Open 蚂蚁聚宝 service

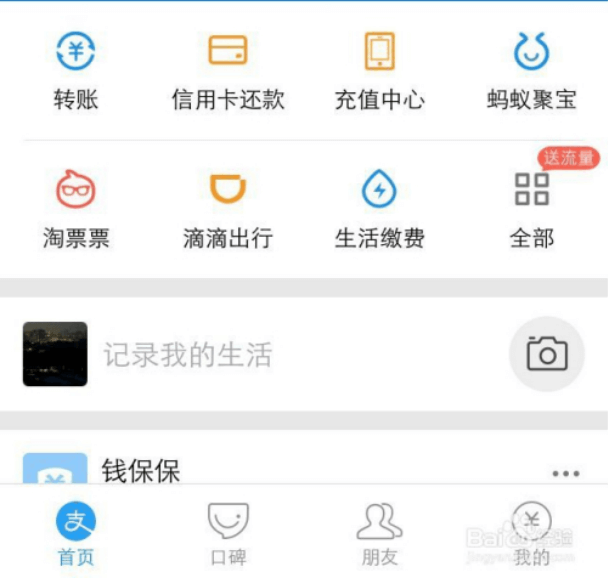[x=531, y=68]
